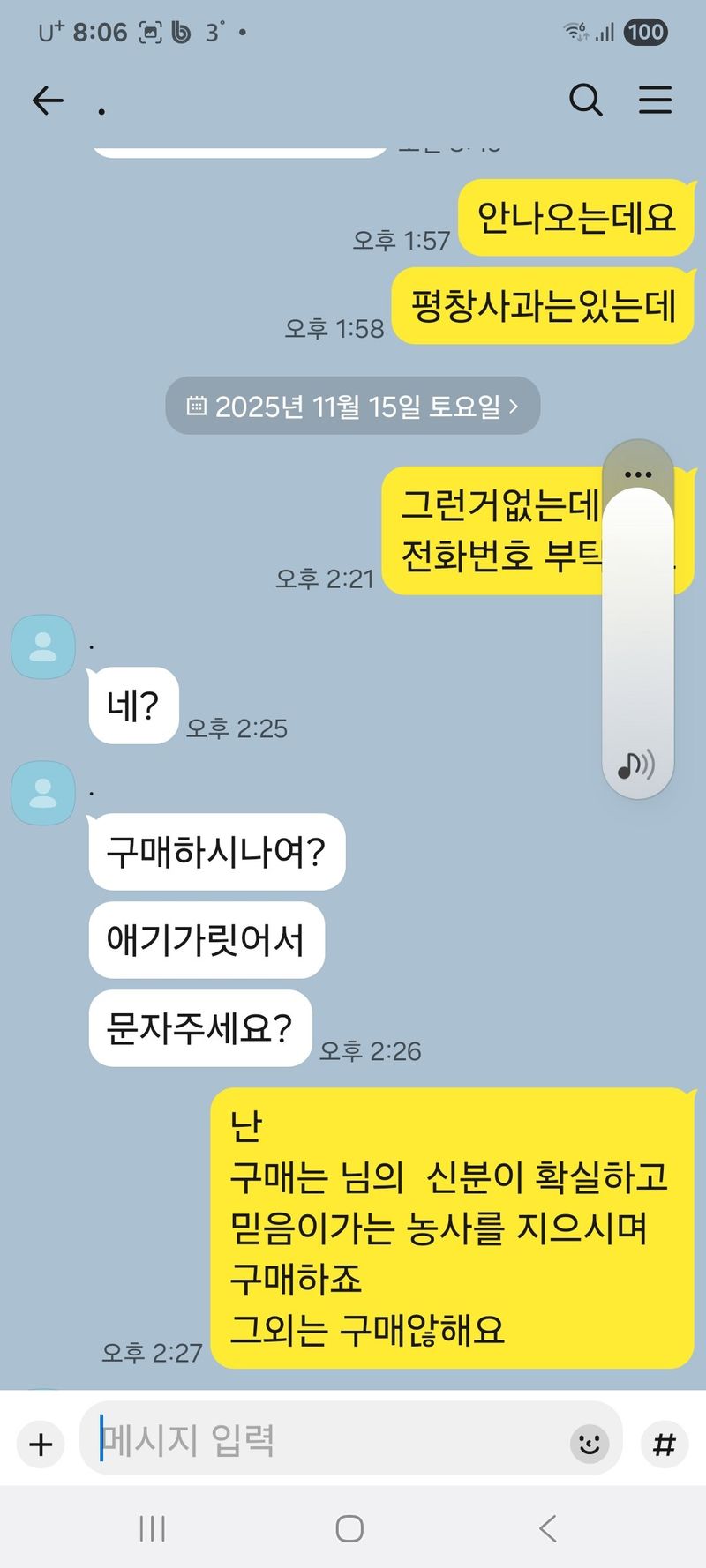Open the chat room menu

click(655, 101)
